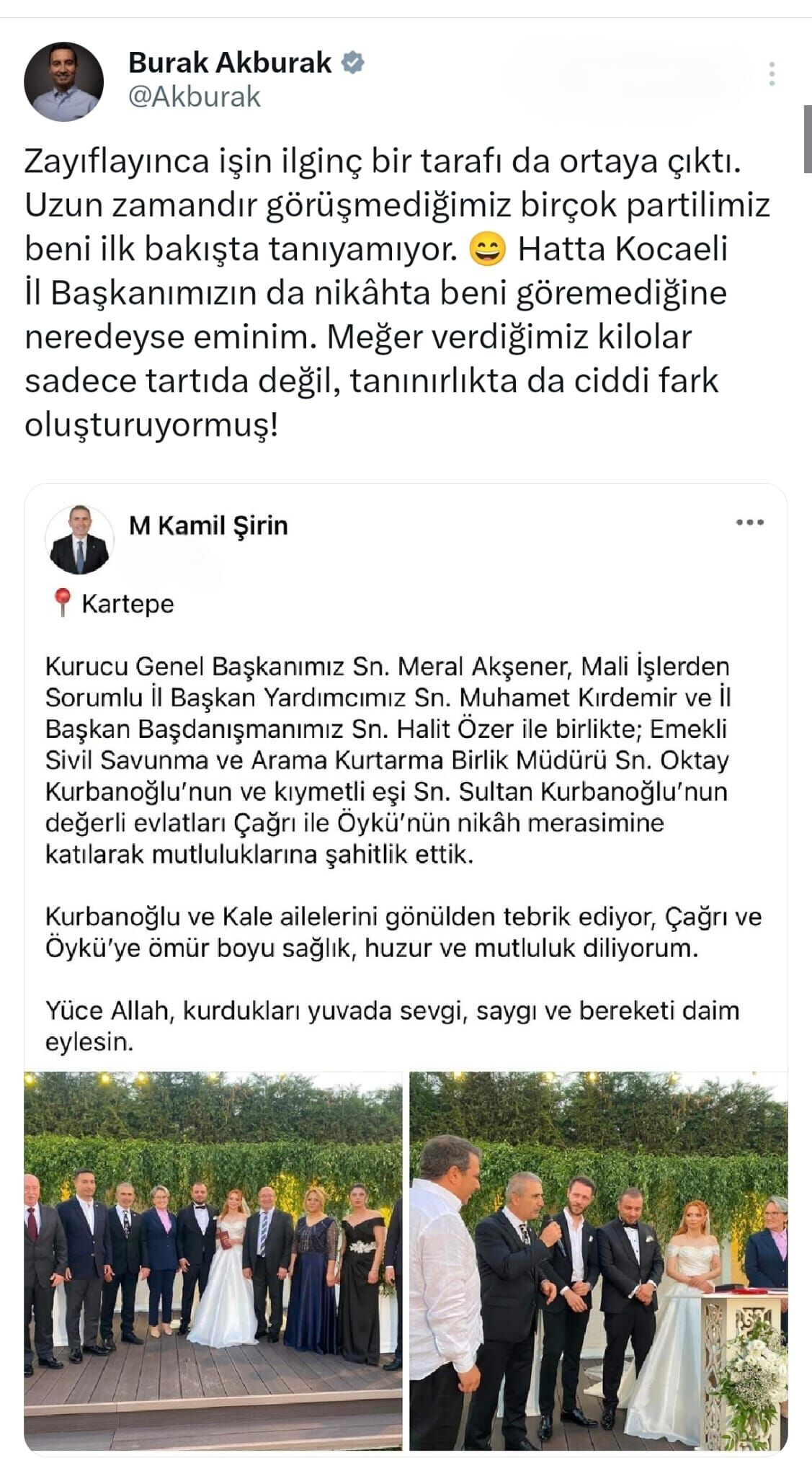View Burak Akburak's profile via name
Image resolution: width=812 pixels, height=1476 pixels.
coord(230,63)
